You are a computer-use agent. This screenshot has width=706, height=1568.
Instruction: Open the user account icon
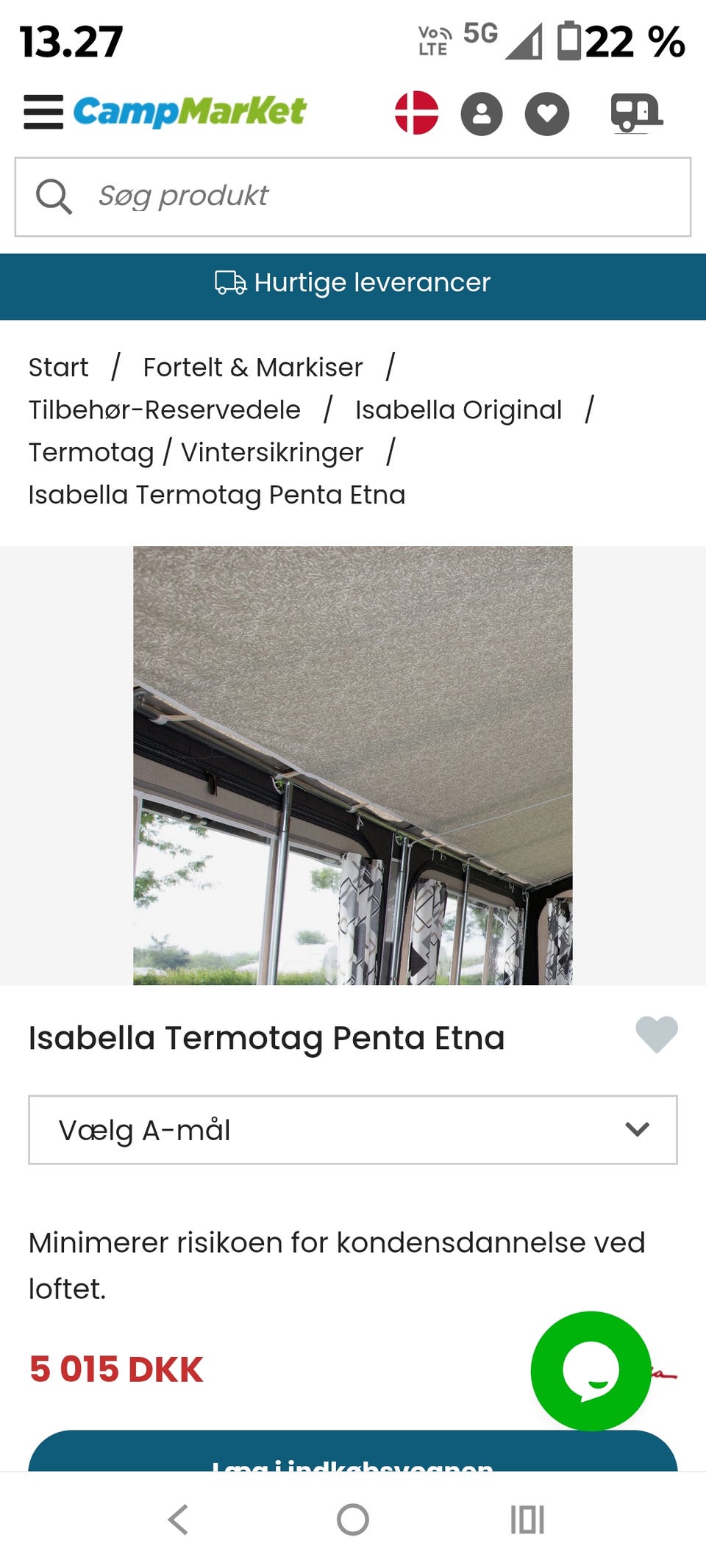(482, 114)
